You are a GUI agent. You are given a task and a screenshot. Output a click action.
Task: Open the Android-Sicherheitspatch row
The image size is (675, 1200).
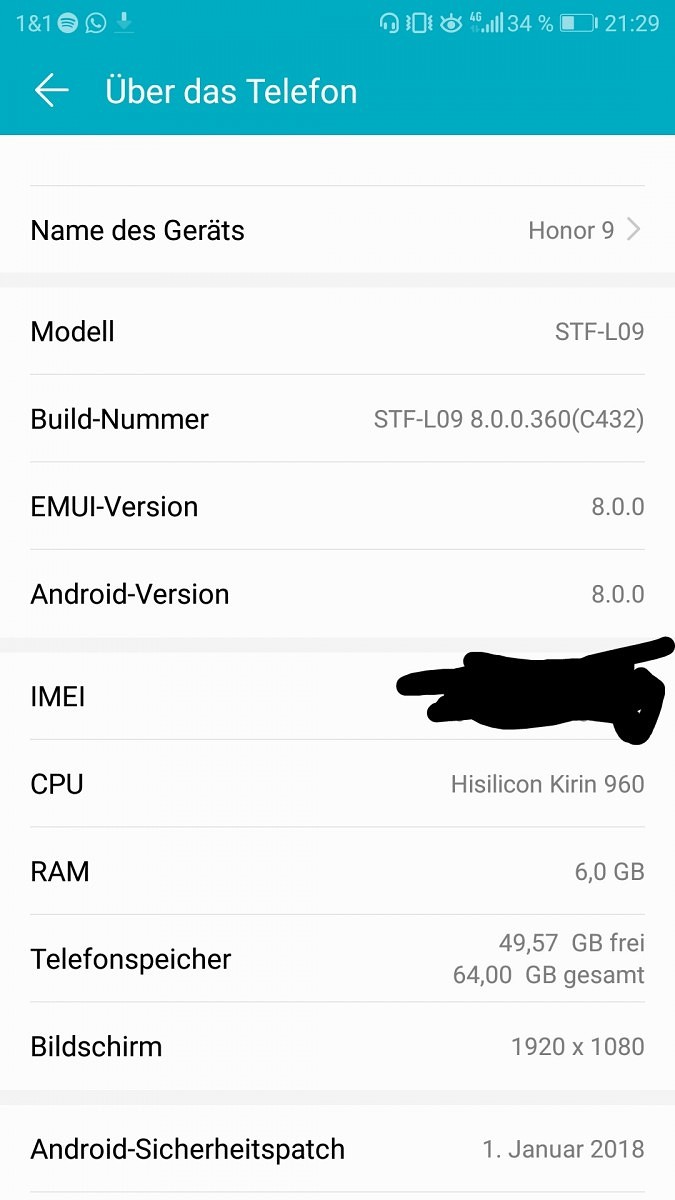click(x=337, y=1149)
